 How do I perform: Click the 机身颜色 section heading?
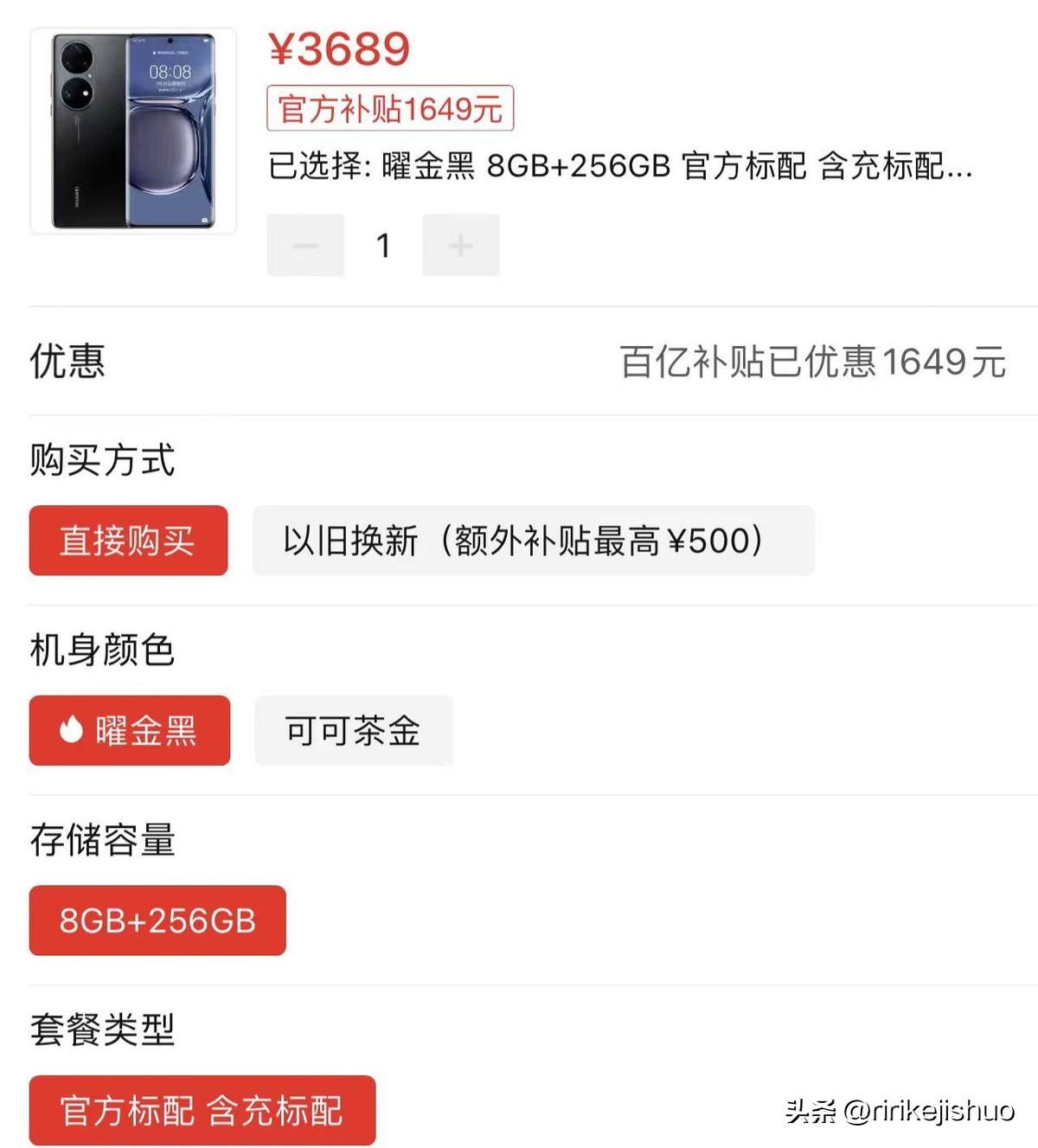point(101,651)
